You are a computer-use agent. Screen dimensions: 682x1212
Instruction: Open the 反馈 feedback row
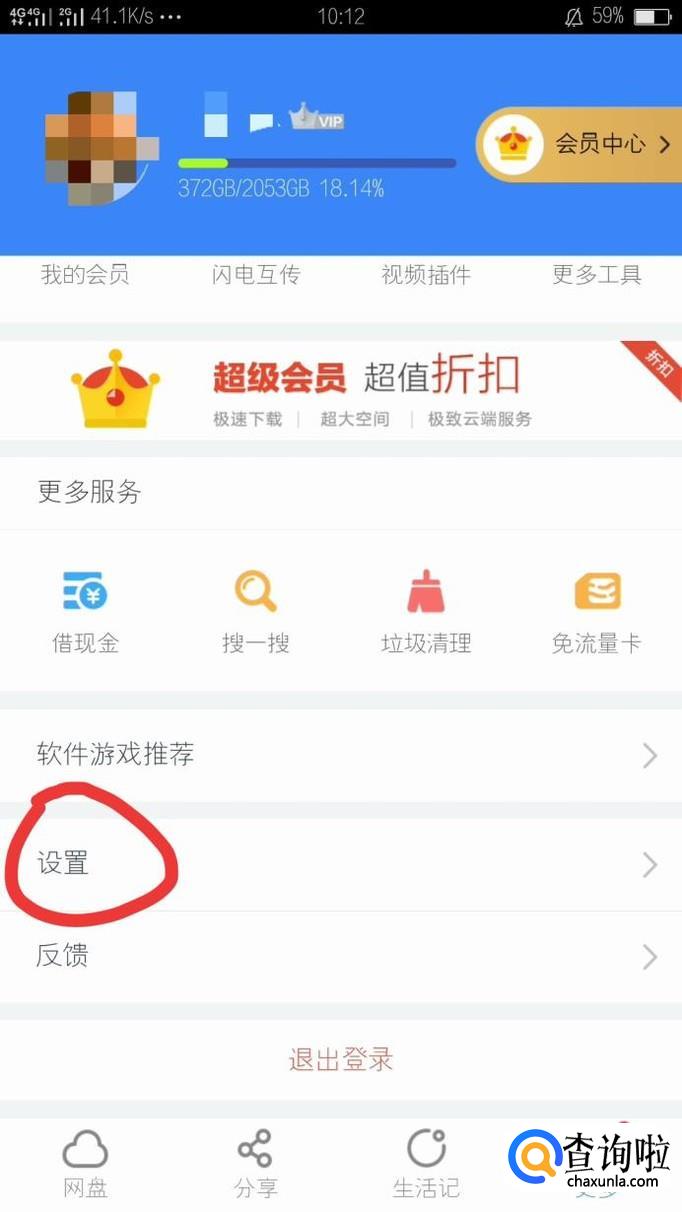340,956
